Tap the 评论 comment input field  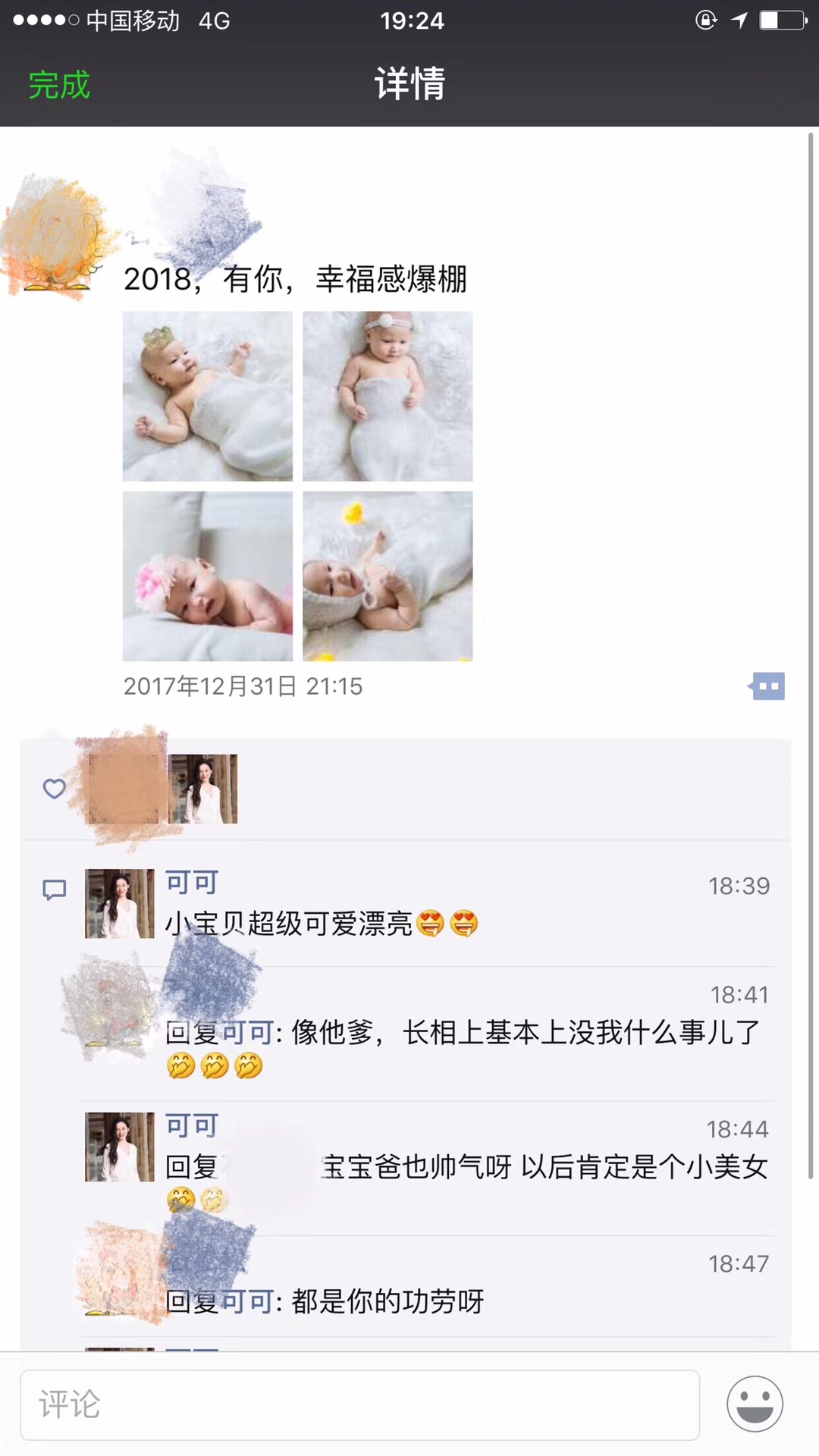click(x=359, y=1405)
